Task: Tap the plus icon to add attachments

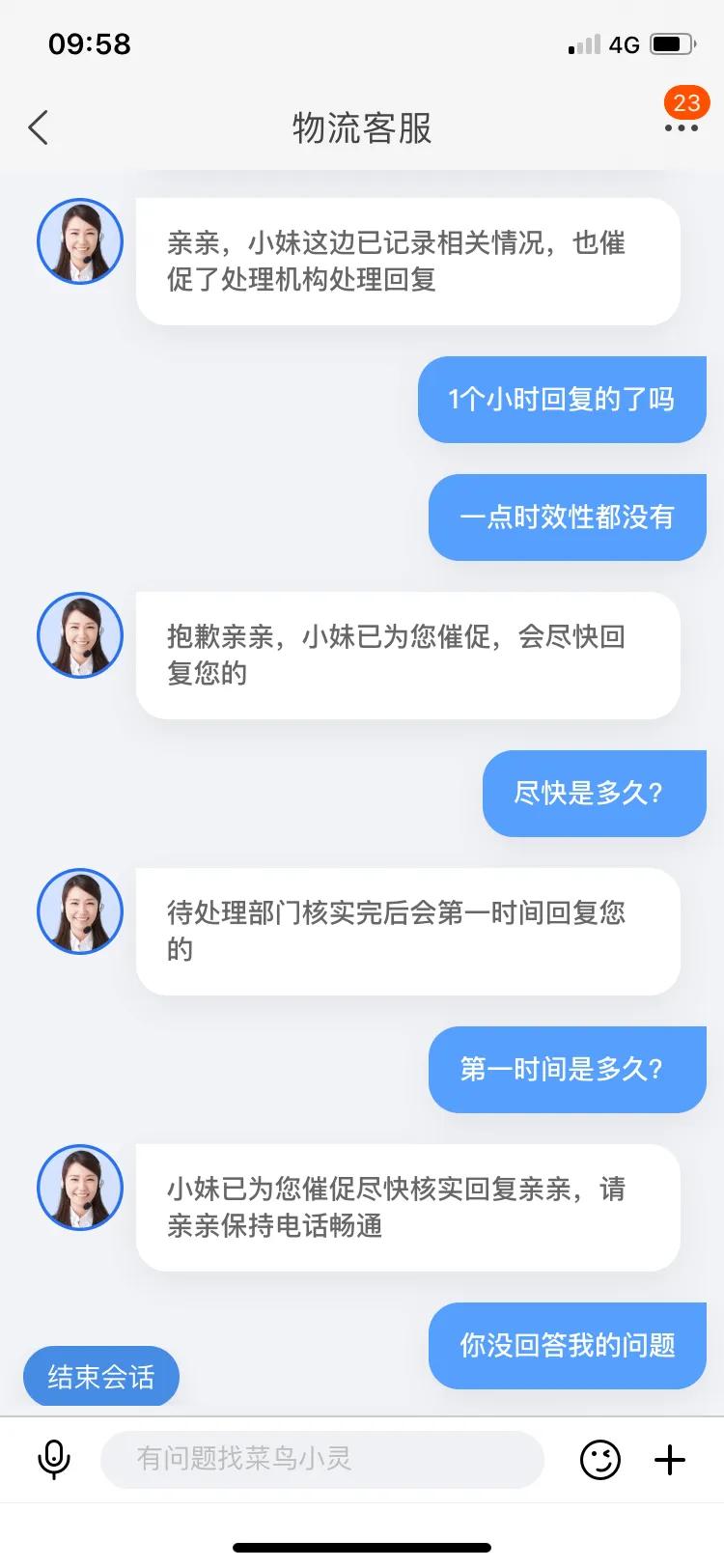Action: tap(669, 1460)
